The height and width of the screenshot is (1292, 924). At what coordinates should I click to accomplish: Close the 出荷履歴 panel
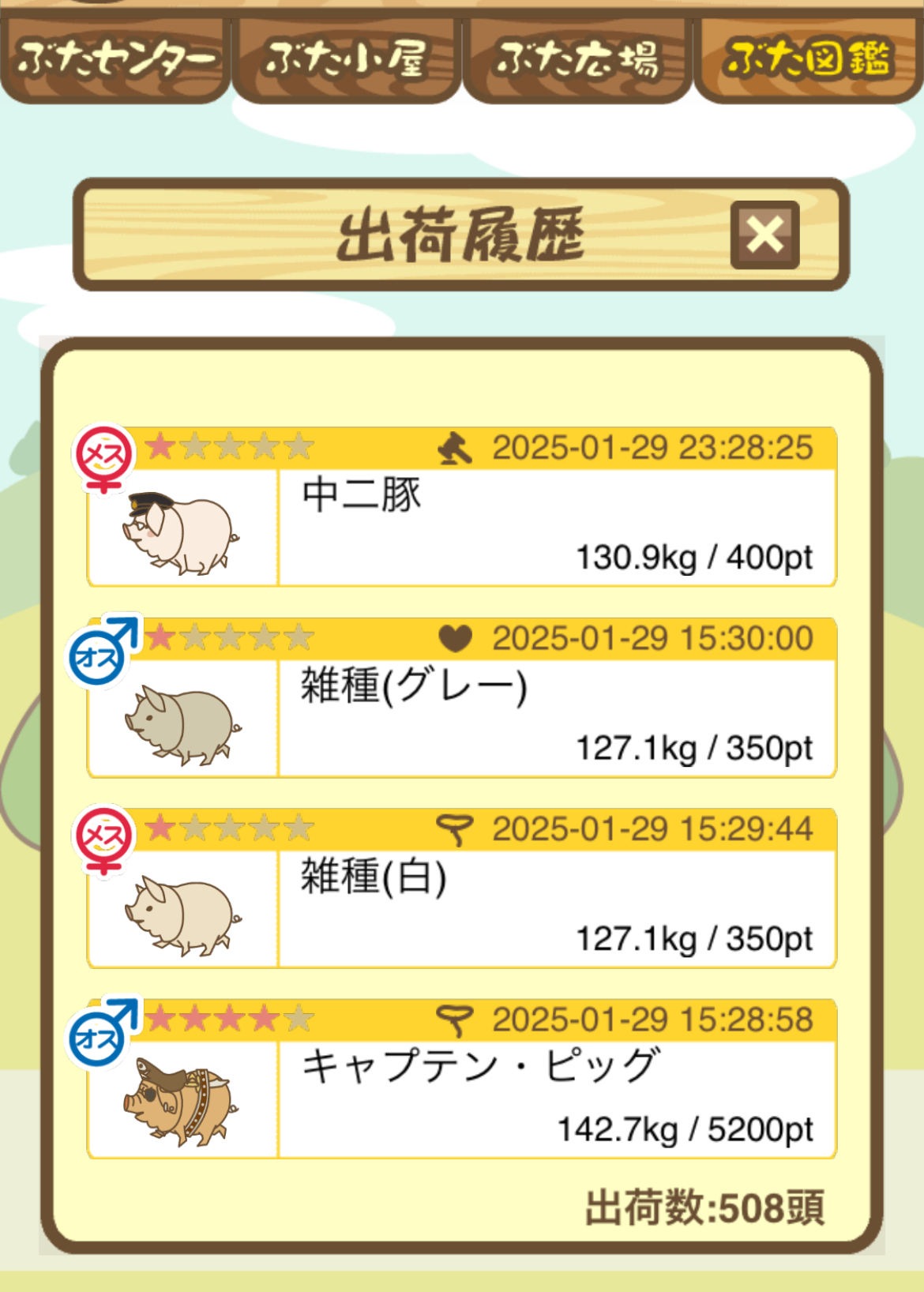(x=764, y=235)
